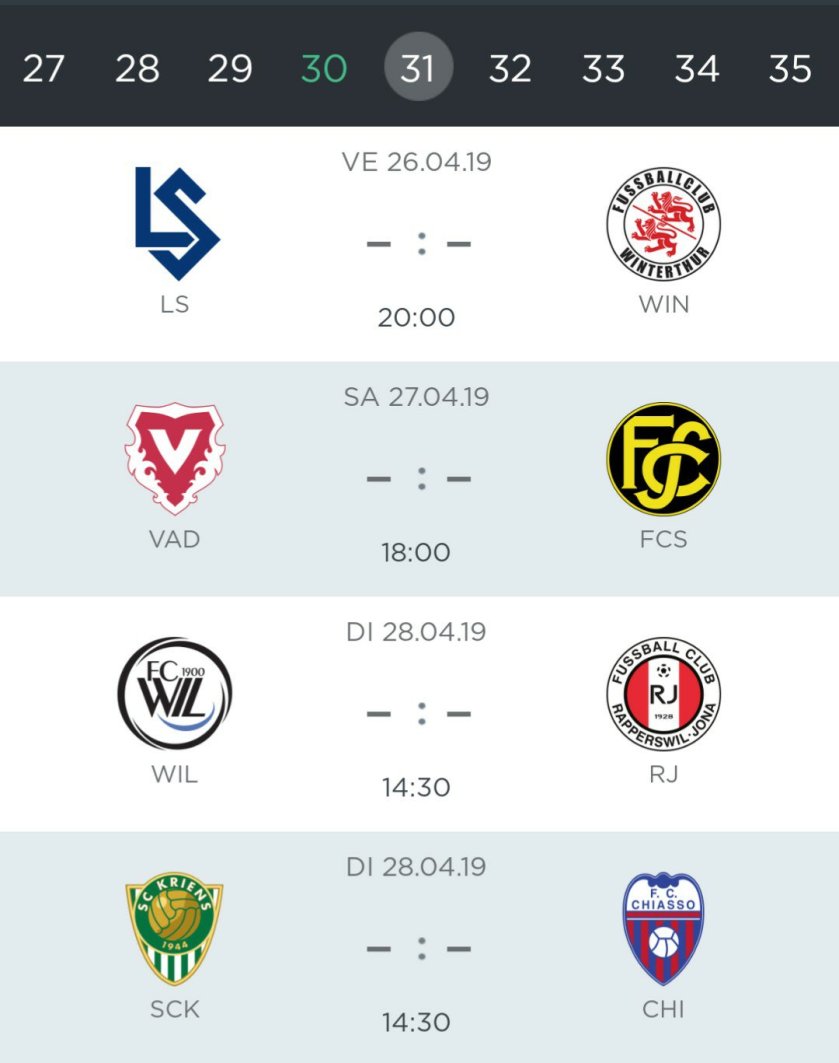Select matchday 28
The height and width of the screenshot is (1063, 839).
137,68
